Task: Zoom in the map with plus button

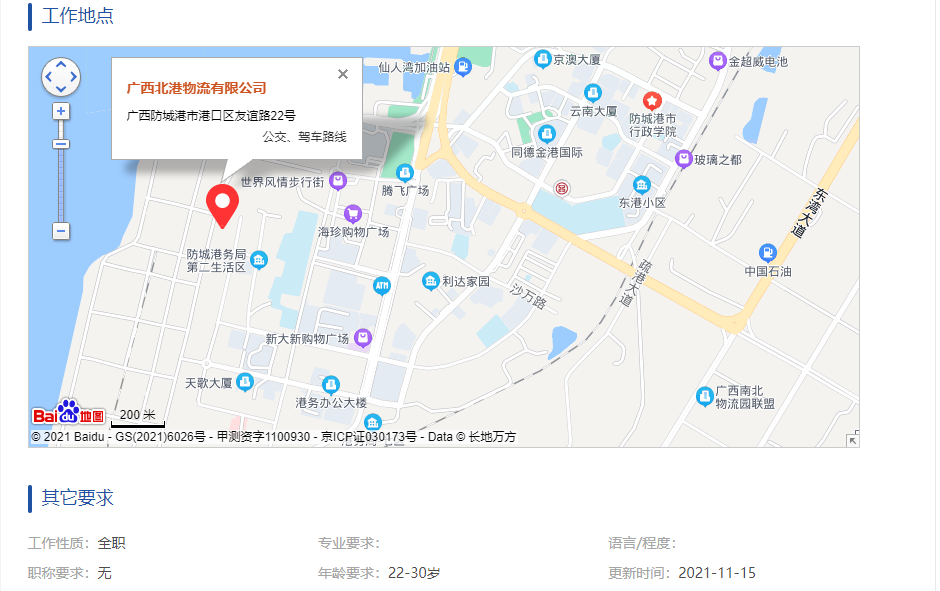Action: 61,111
